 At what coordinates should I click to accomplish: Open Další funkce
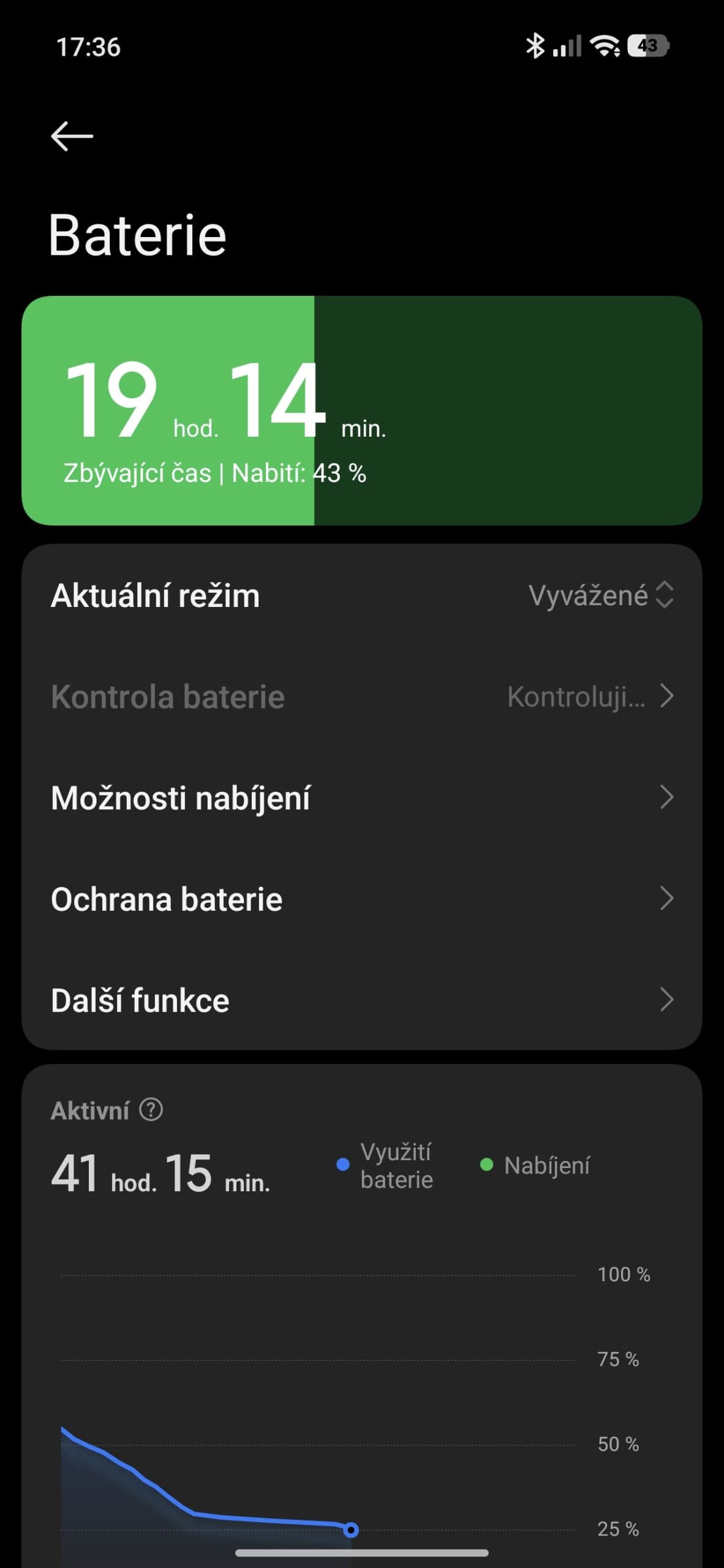pyautogui.click(x=361, y=1000)
